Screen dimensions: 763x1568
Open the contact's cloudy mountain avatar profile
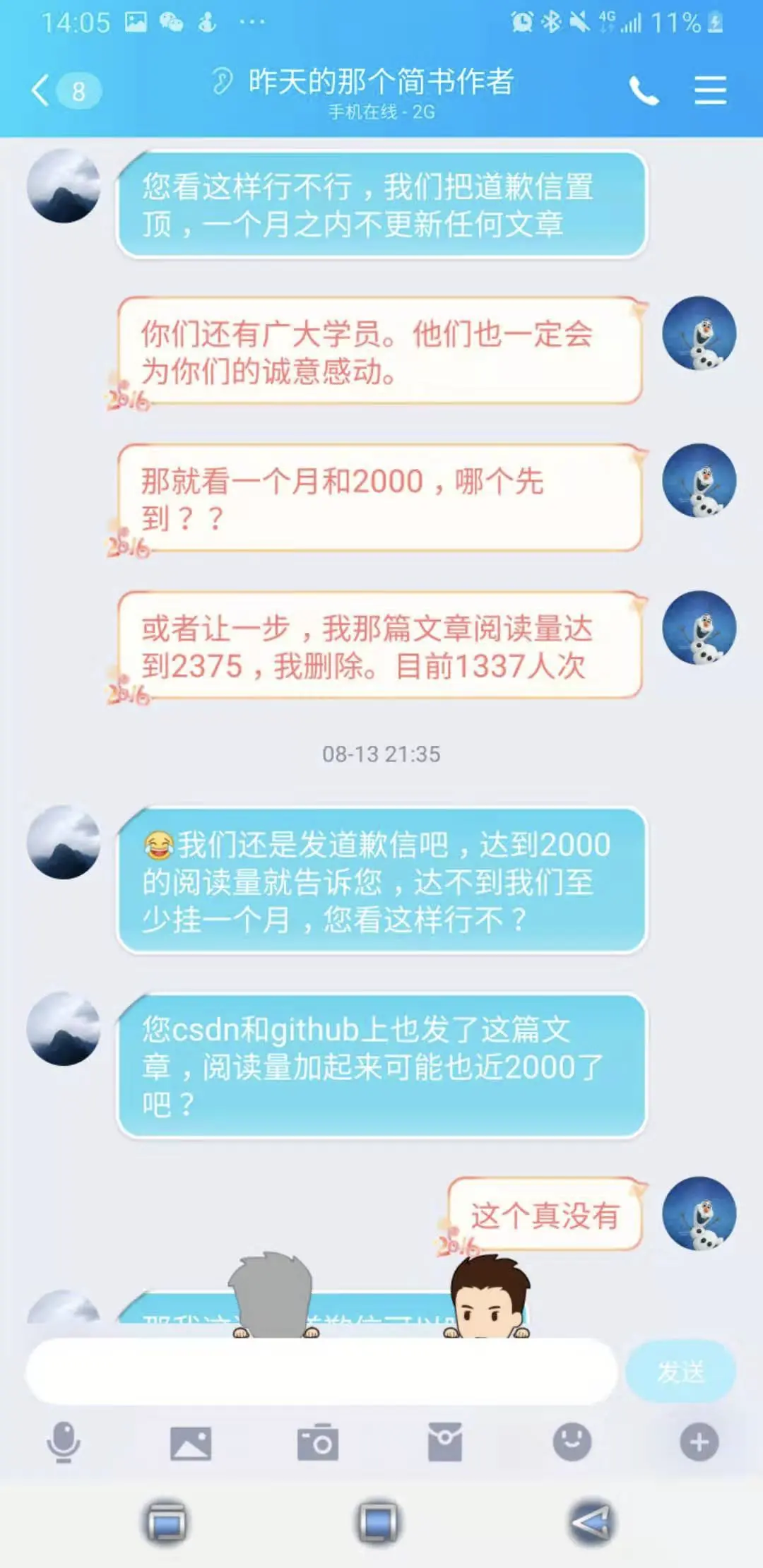pyautogui.click(x=64, y=186)
